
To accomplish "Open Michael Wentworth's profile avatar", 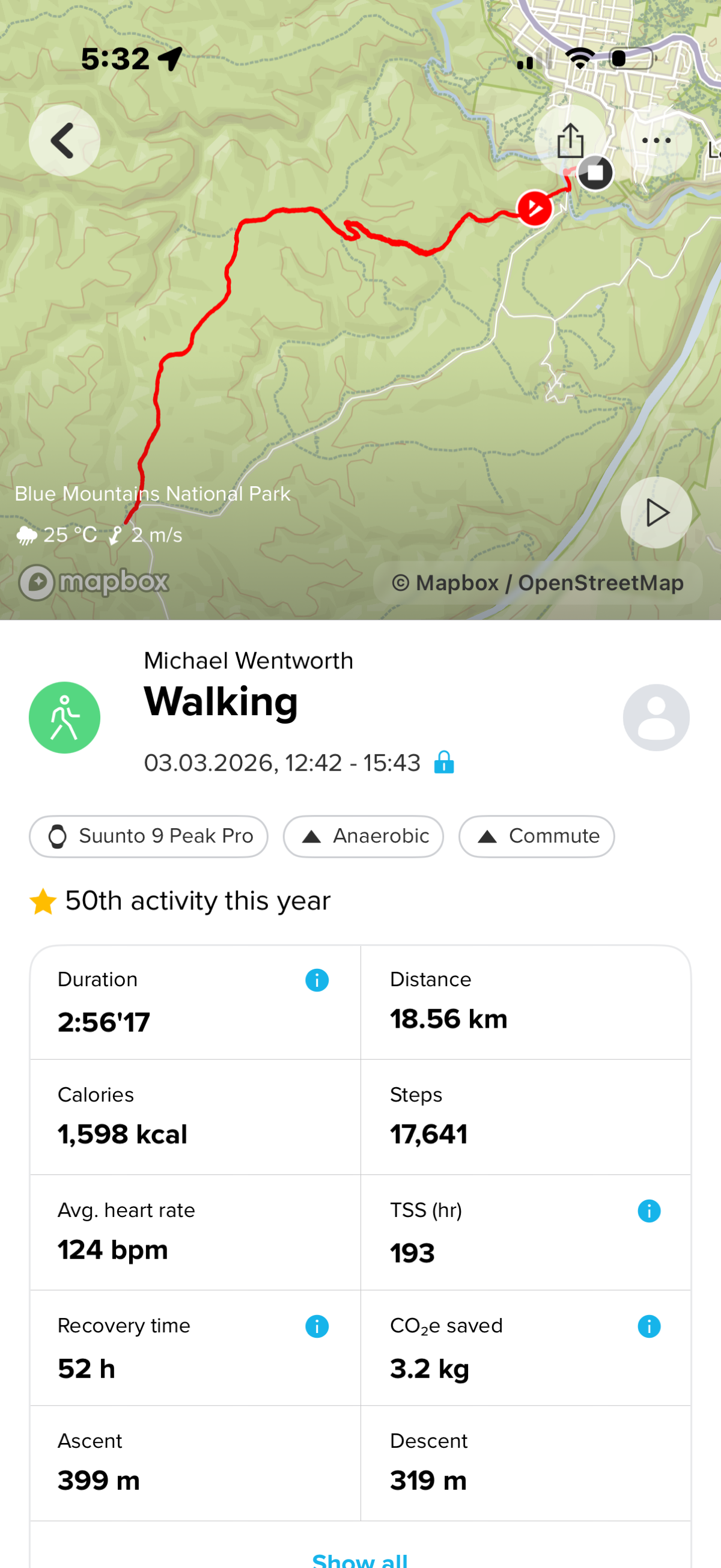I will [x=656, y=717].
